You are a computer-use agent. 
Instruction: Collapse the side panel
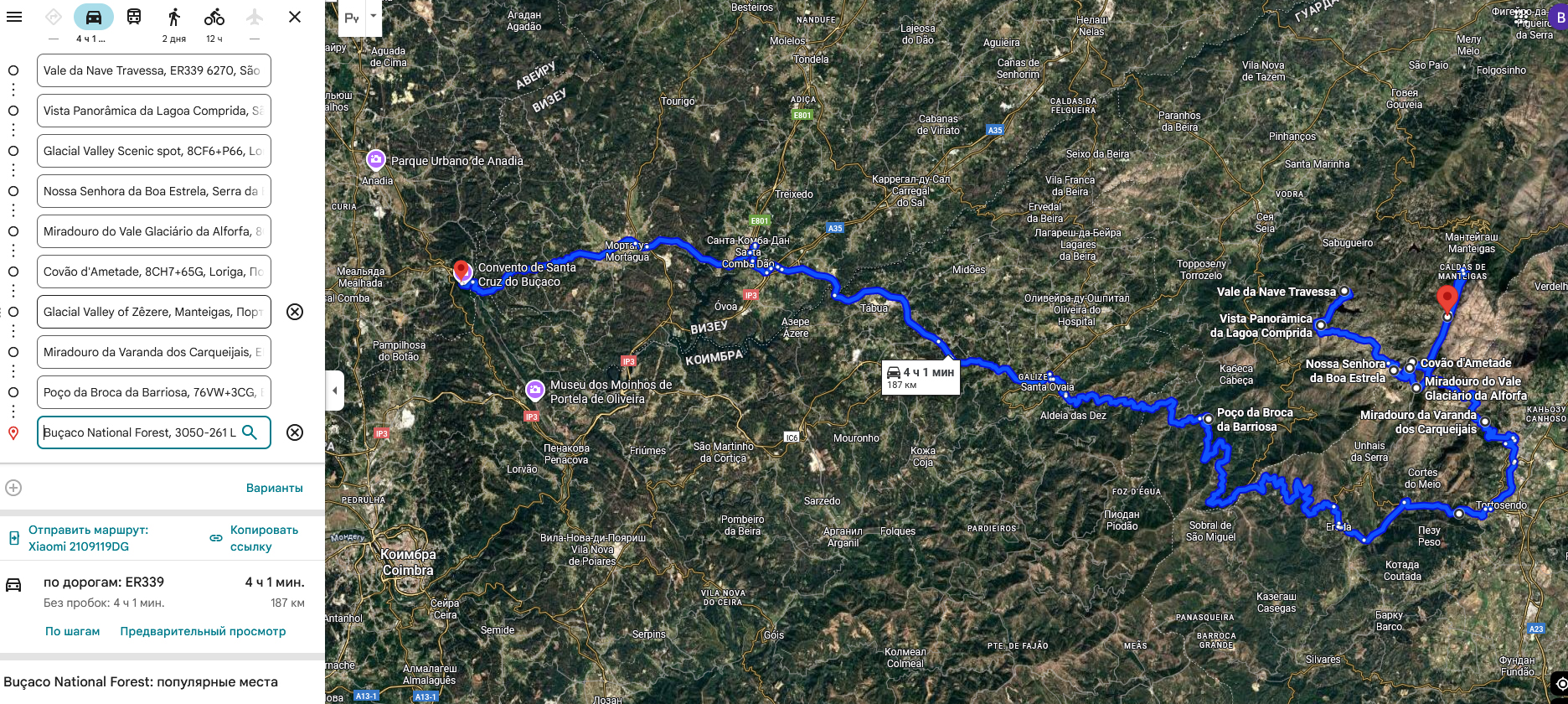(x=335, y=391)
